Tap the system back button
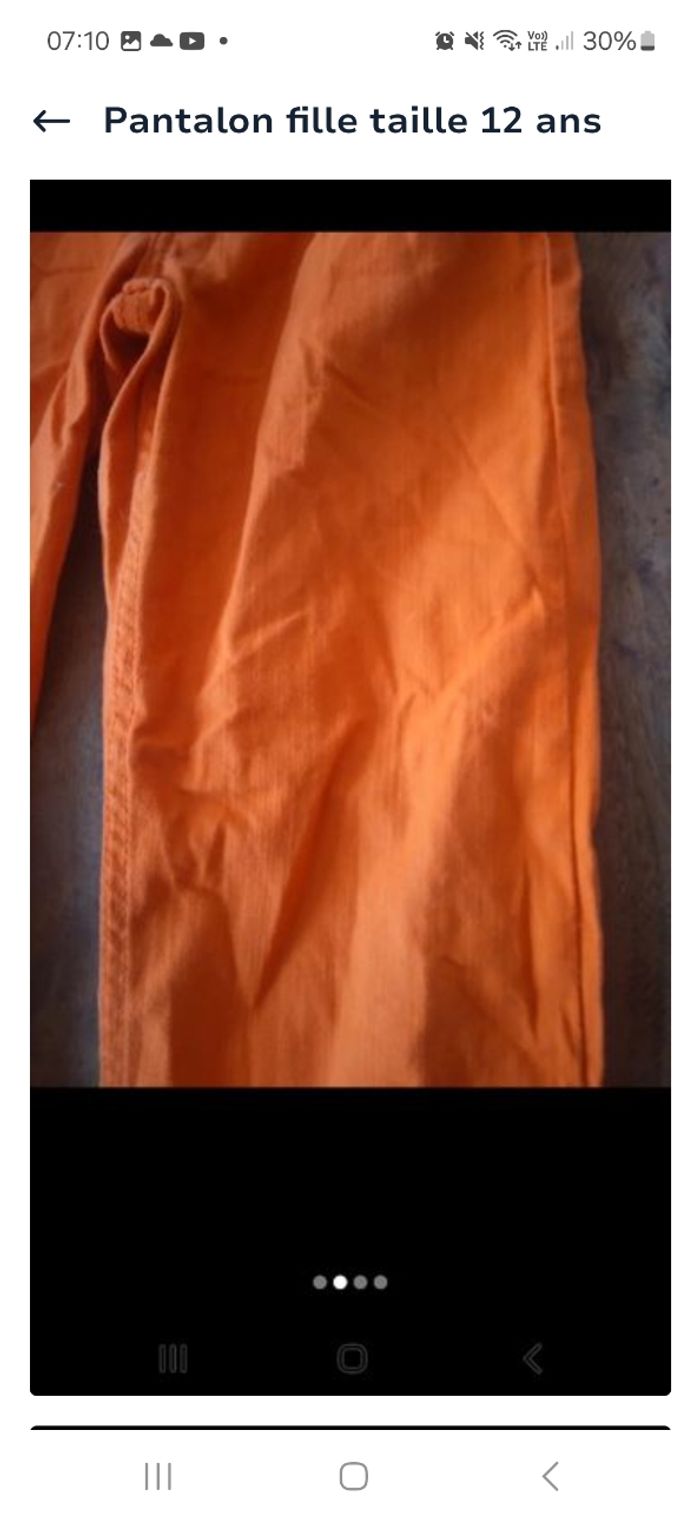Screen dimensions: 700x1517 click(x=549, y=1476)
